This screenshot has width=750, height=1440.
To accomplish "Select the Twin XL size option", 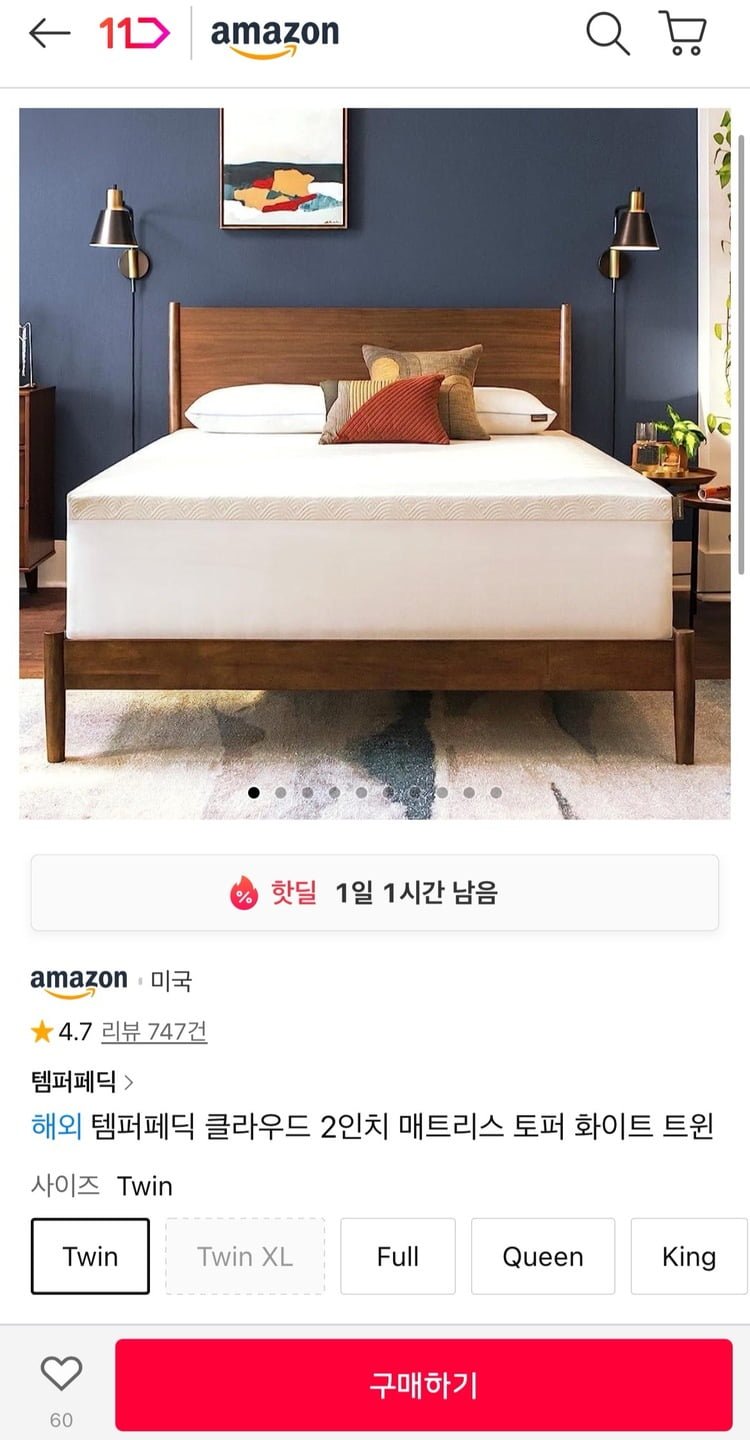I will pyautogui.click(x=245, y=1256).
